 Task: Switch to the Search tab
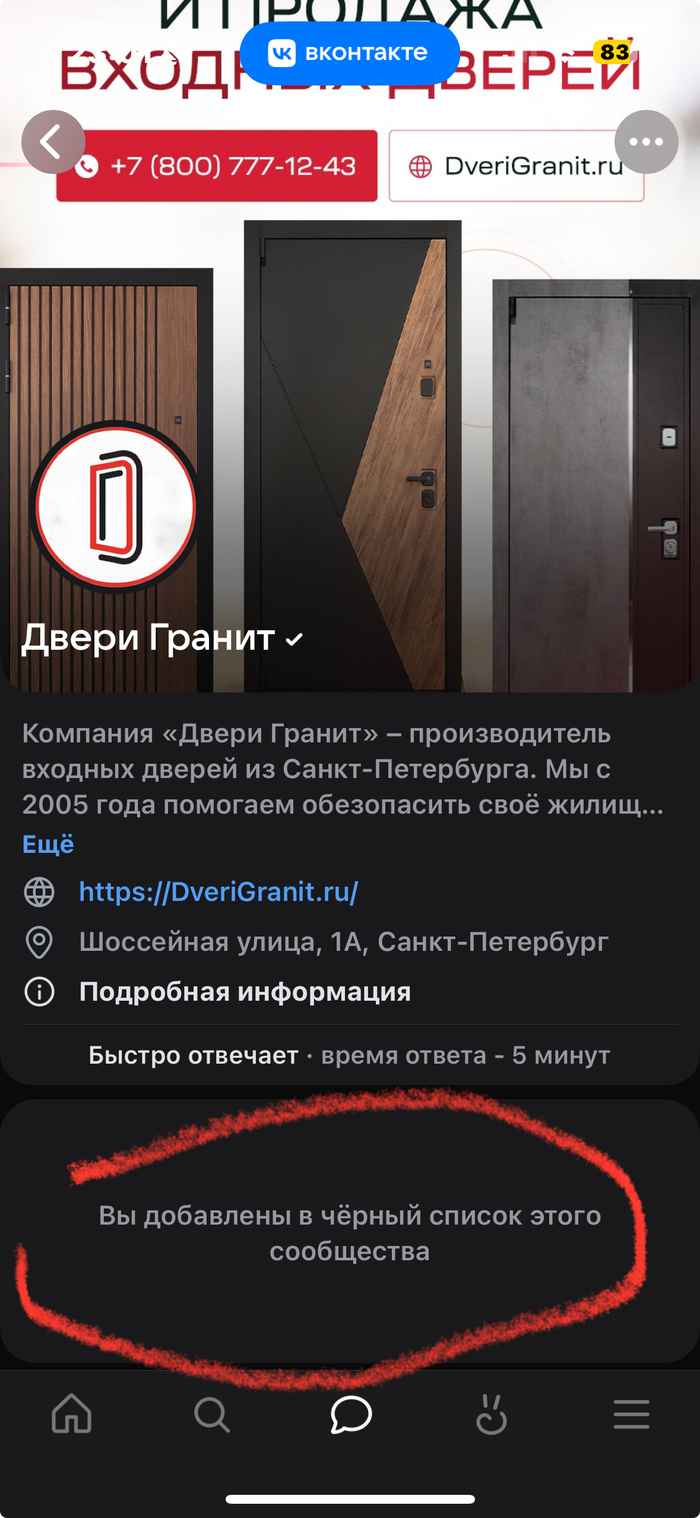211,1414
